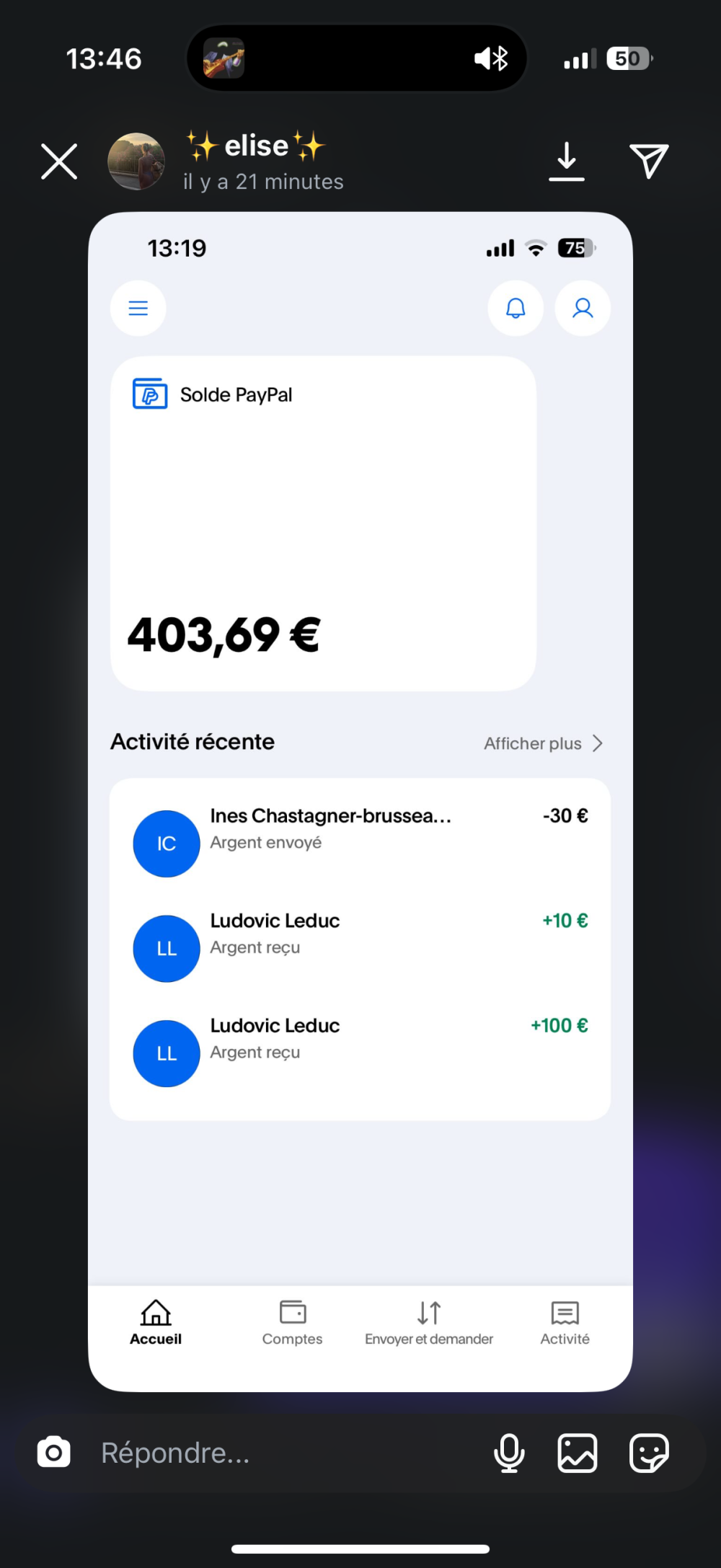721x1568 pixels.
Task: Download this story
Action: (x=567, y=161)
